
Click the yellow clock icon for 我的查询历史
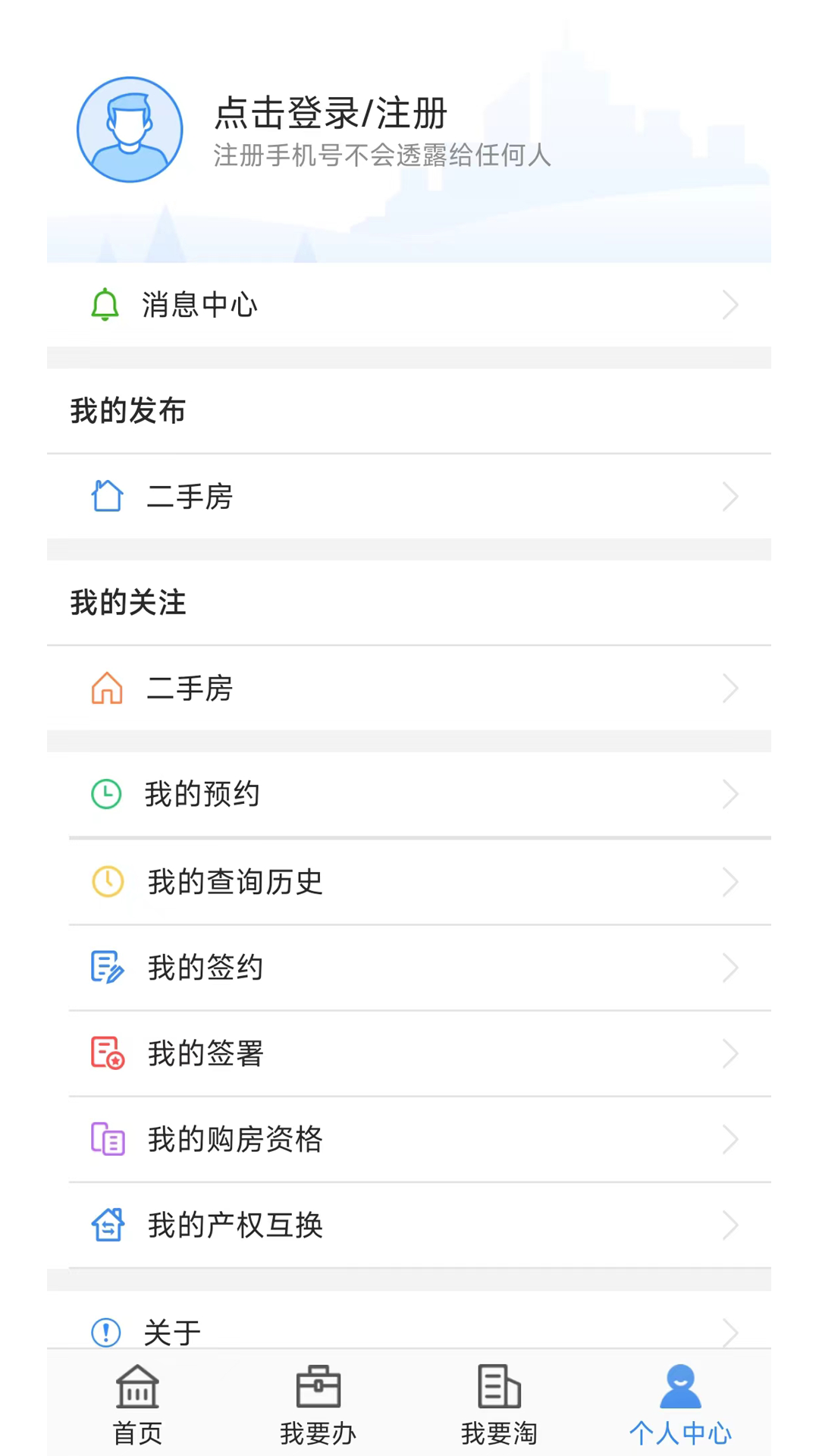click(106, 882)
